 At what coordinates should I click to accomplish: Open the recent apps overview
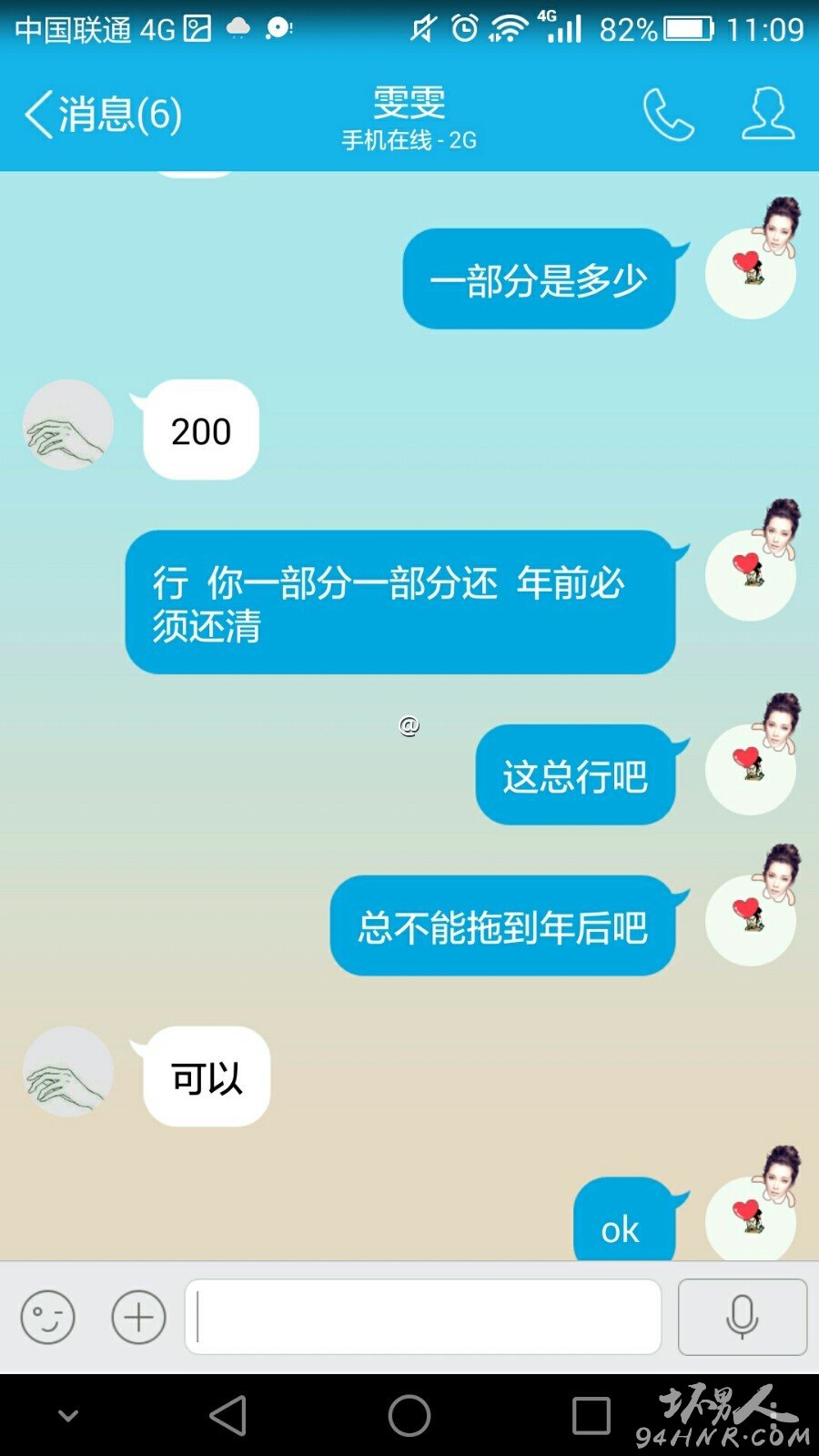coord(591,1416)
